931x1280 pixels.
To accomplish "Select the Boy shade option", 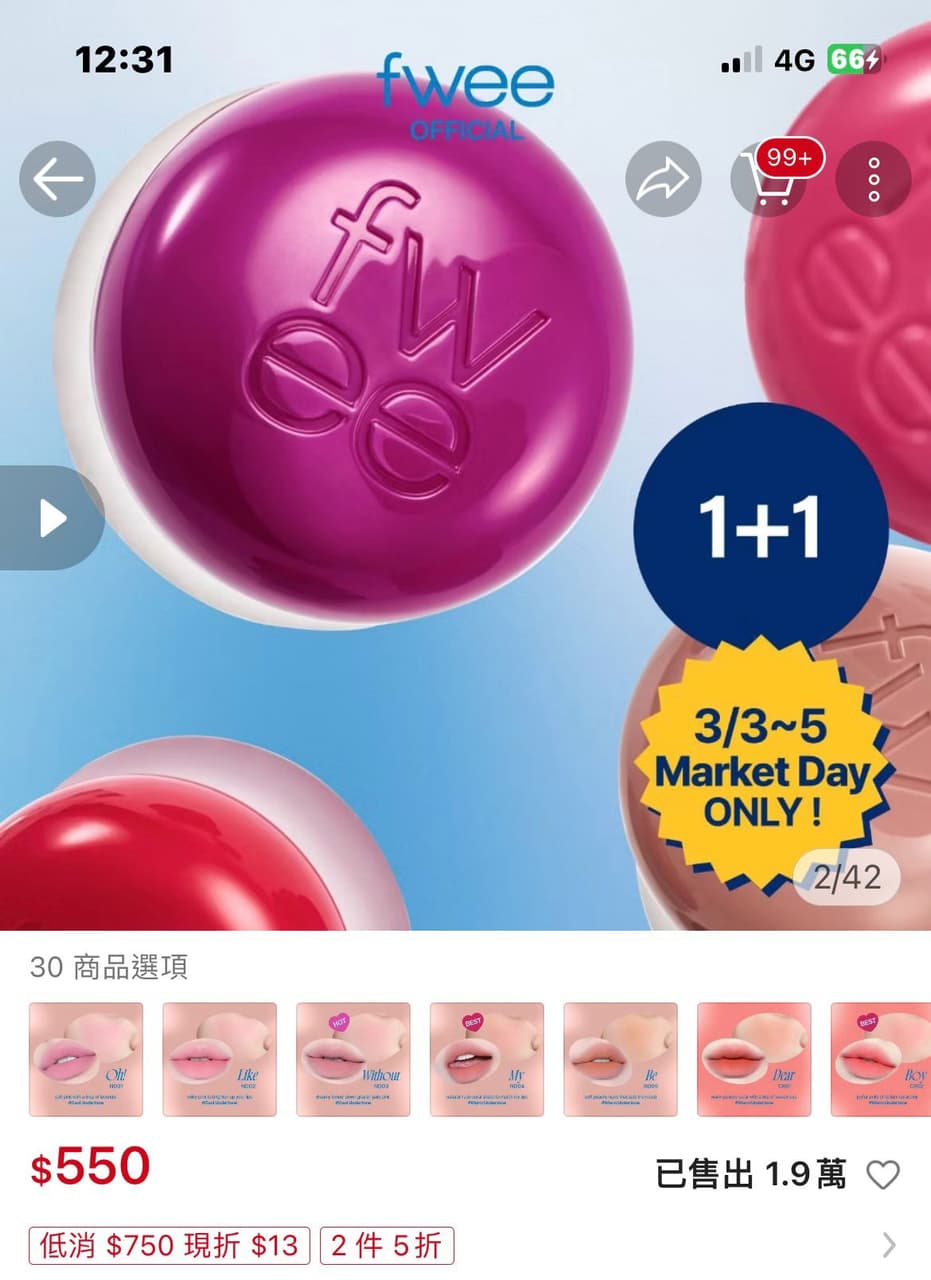I will point(882,1059).
